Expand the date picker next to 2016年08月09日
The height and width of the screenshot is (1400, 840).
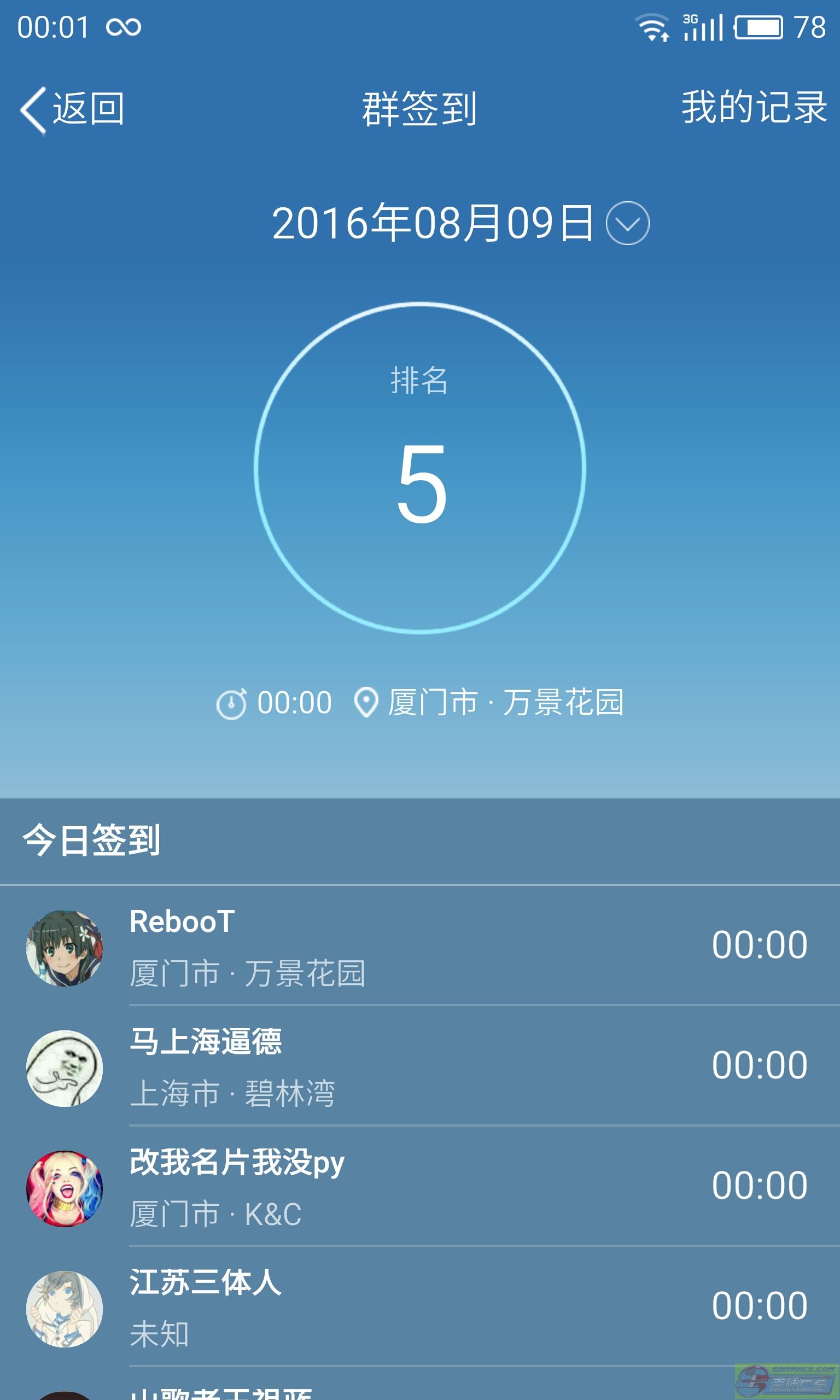pos(627,223)
